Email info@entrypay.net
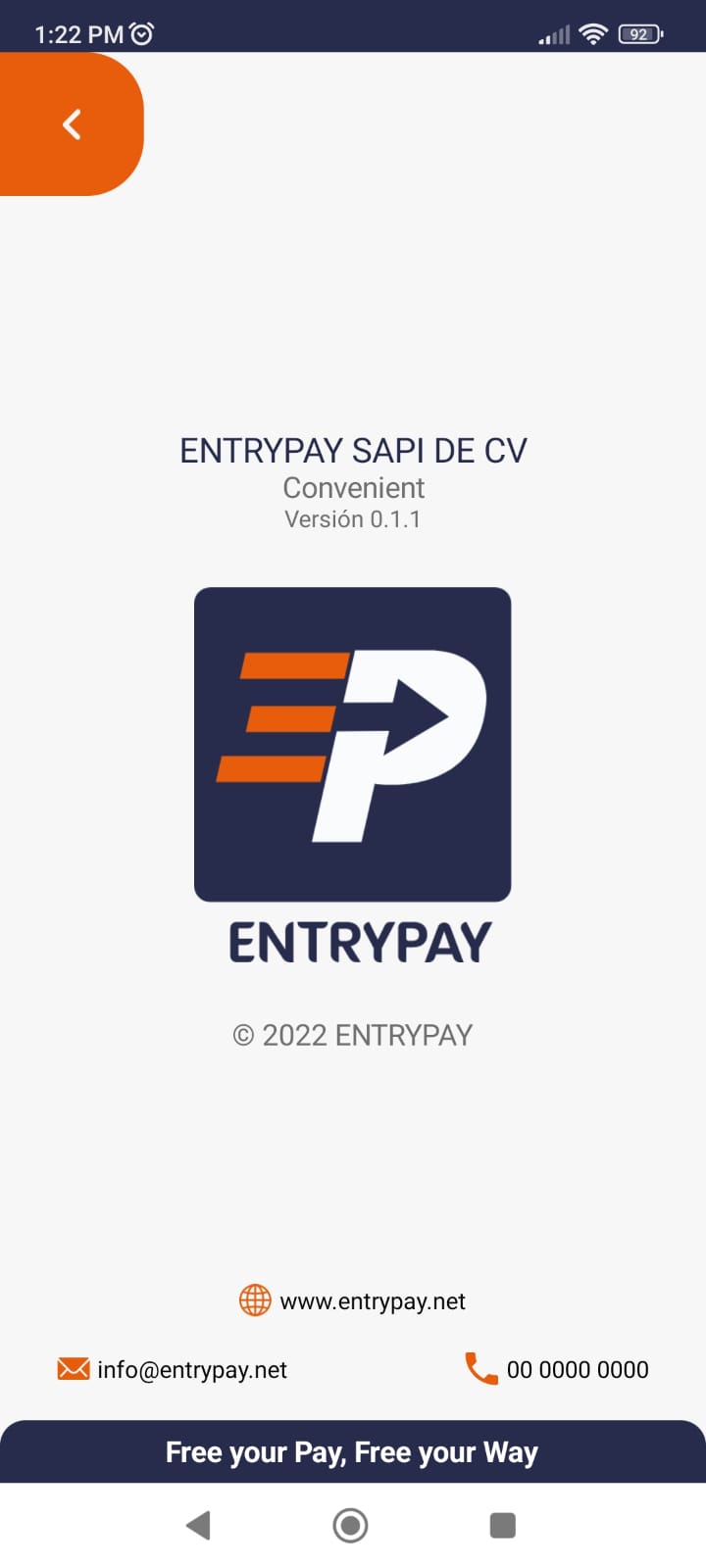The width and height of the screenshot is (706, 1568). click(x=191, y=1370)
